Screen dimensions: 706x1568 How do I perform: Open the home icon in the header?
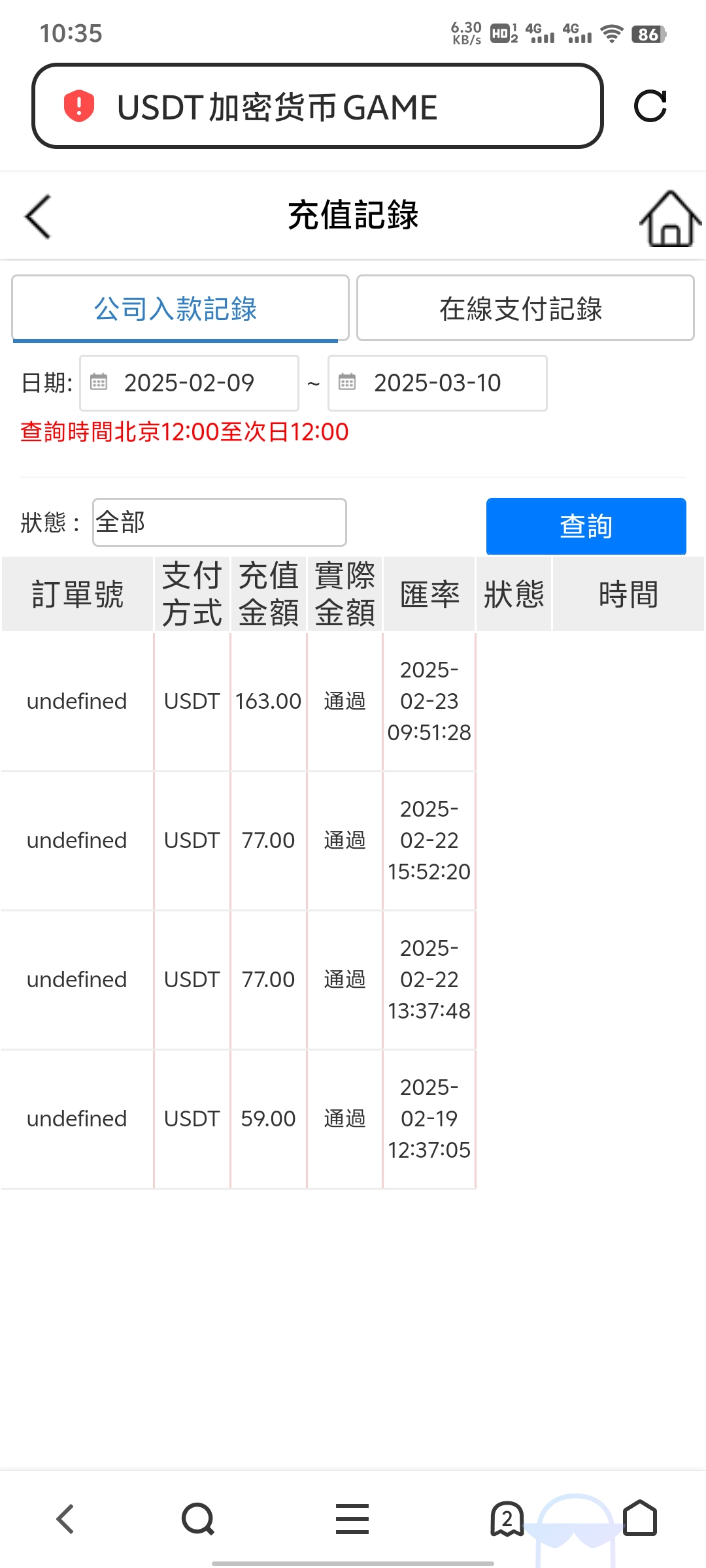tap(669, 218)
